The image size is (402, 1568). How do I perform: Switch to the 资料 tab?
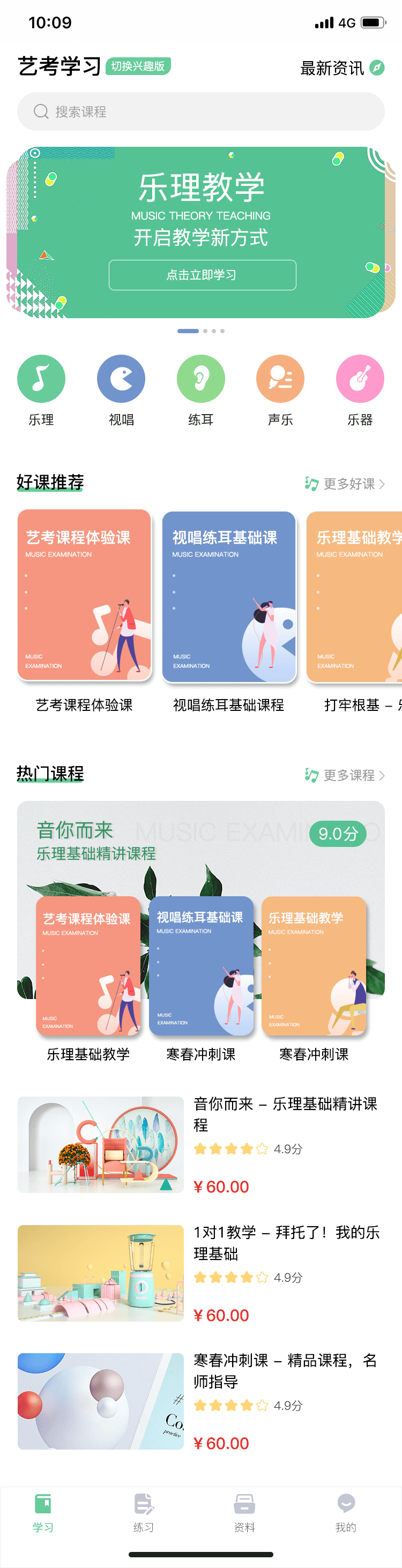pyautogui.click(x=244, y=1512)
